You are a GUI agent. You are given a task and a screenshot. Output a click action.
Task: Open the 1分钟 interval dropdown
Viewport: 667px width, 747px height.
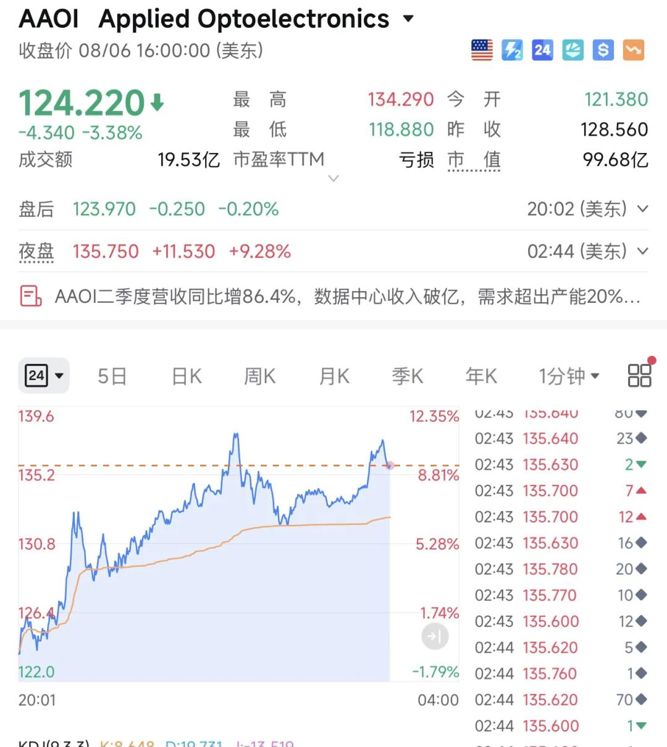(569, 376)
